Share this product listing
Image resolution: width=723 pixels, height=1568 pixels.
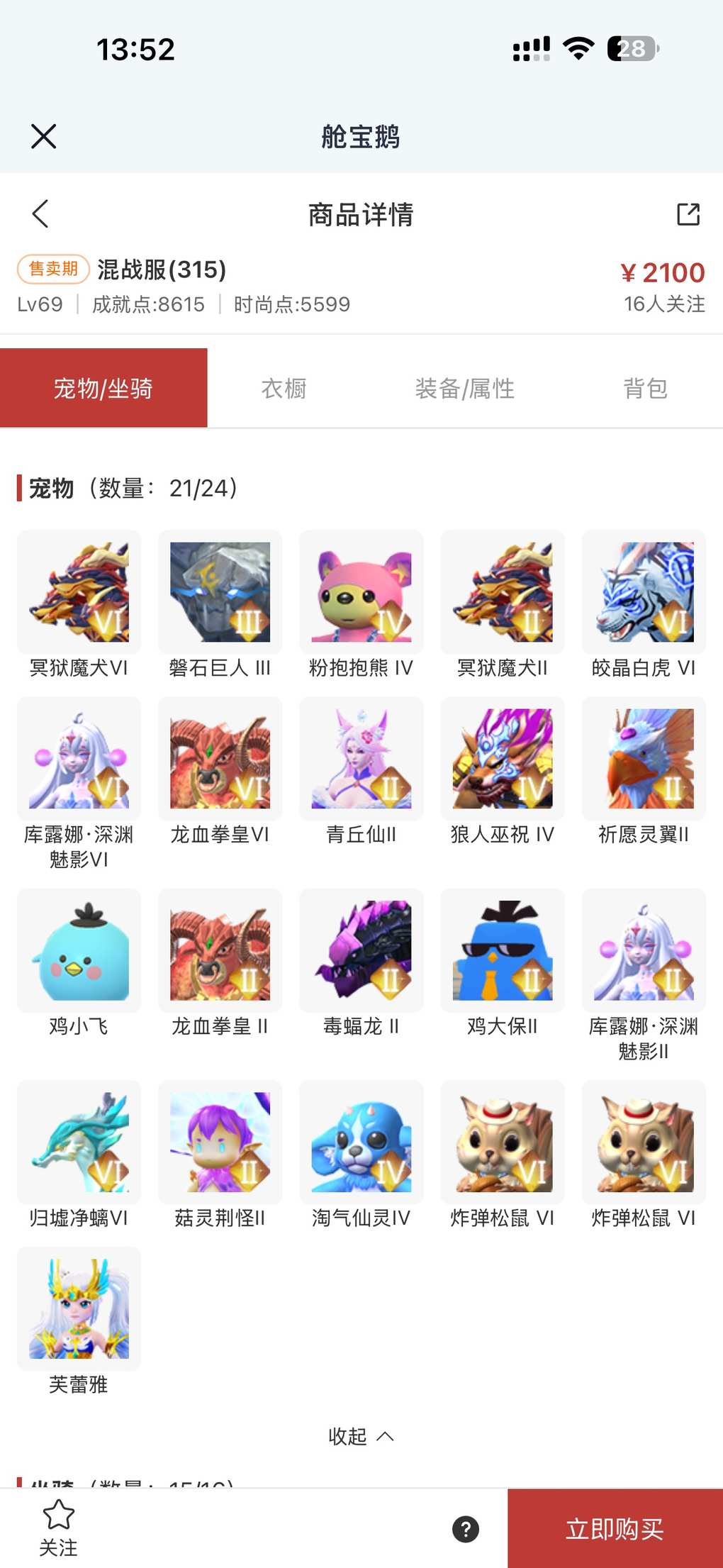tap(688, 214)
